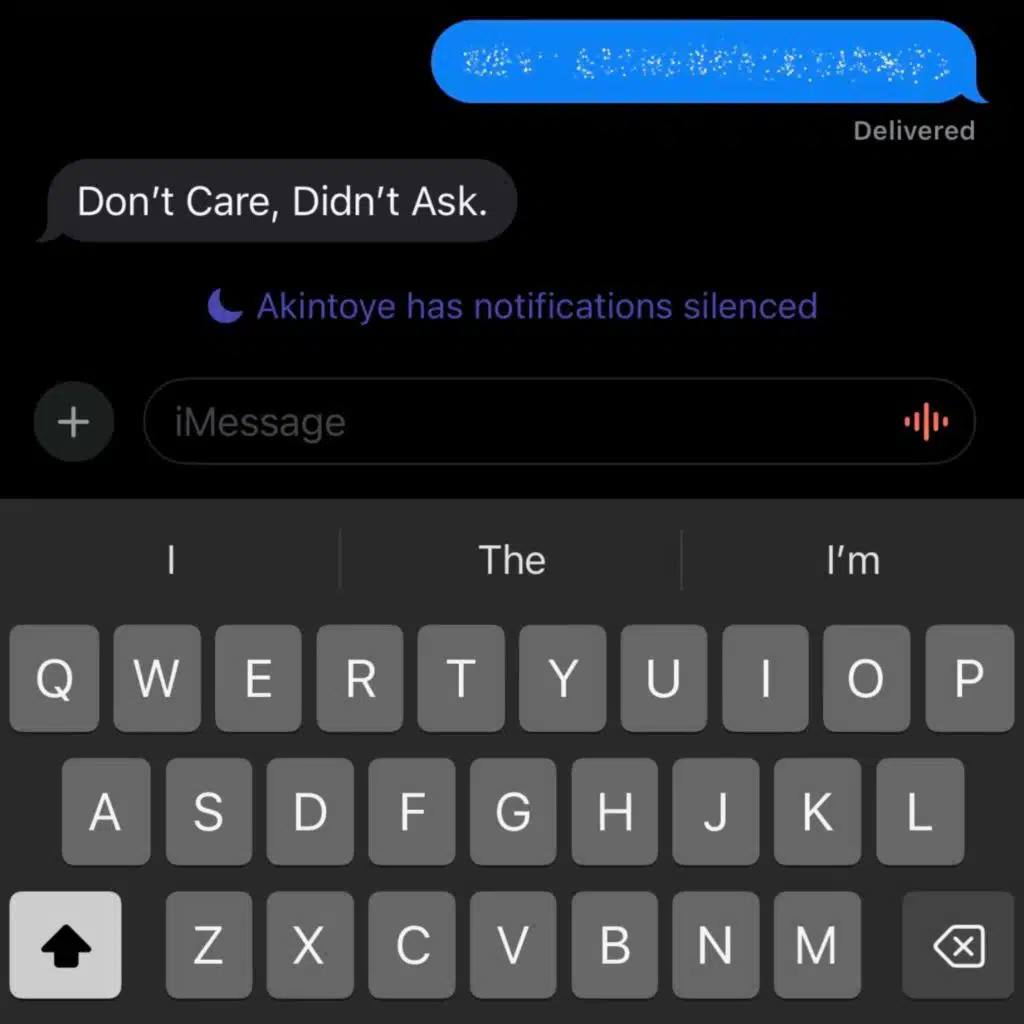Tap the shift key
This screenshot has height=1024, width=1024.
66,945
